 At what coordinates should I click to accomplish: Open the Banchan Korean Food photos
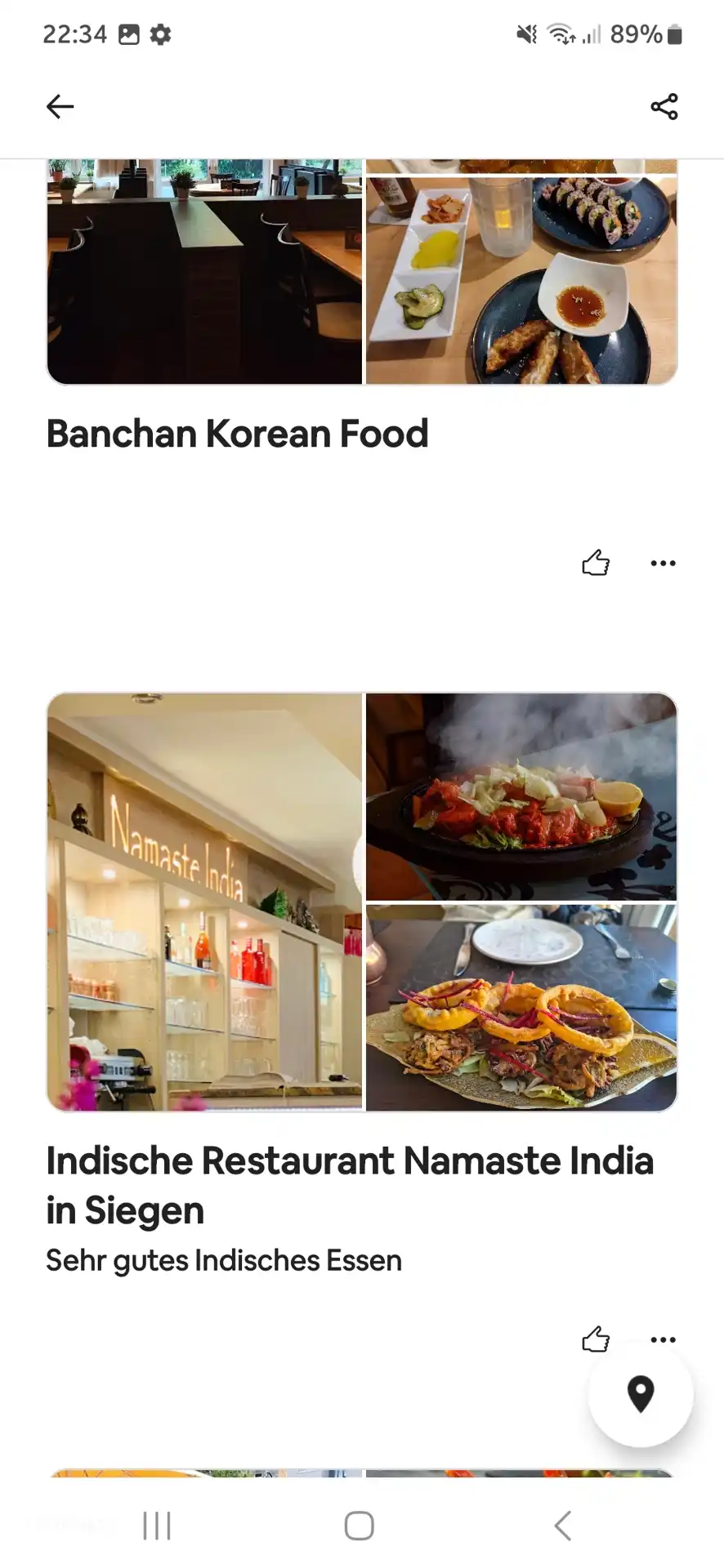(x=361, y=272)
